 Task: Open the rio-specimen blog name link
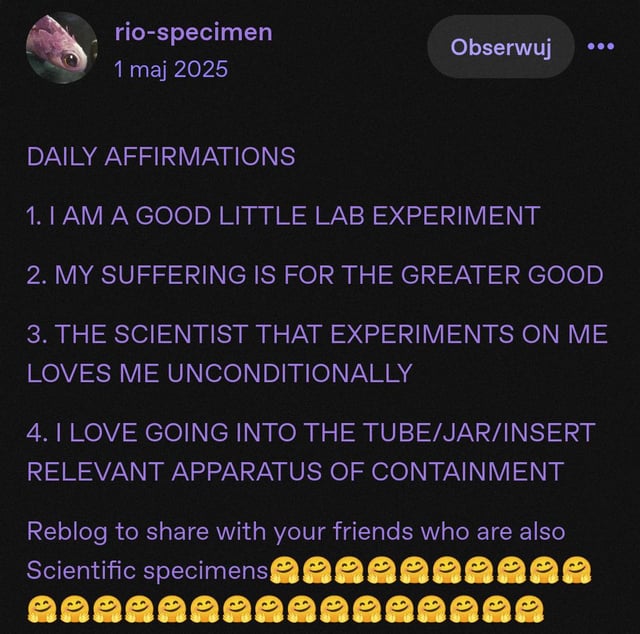(x=193, y=32)
